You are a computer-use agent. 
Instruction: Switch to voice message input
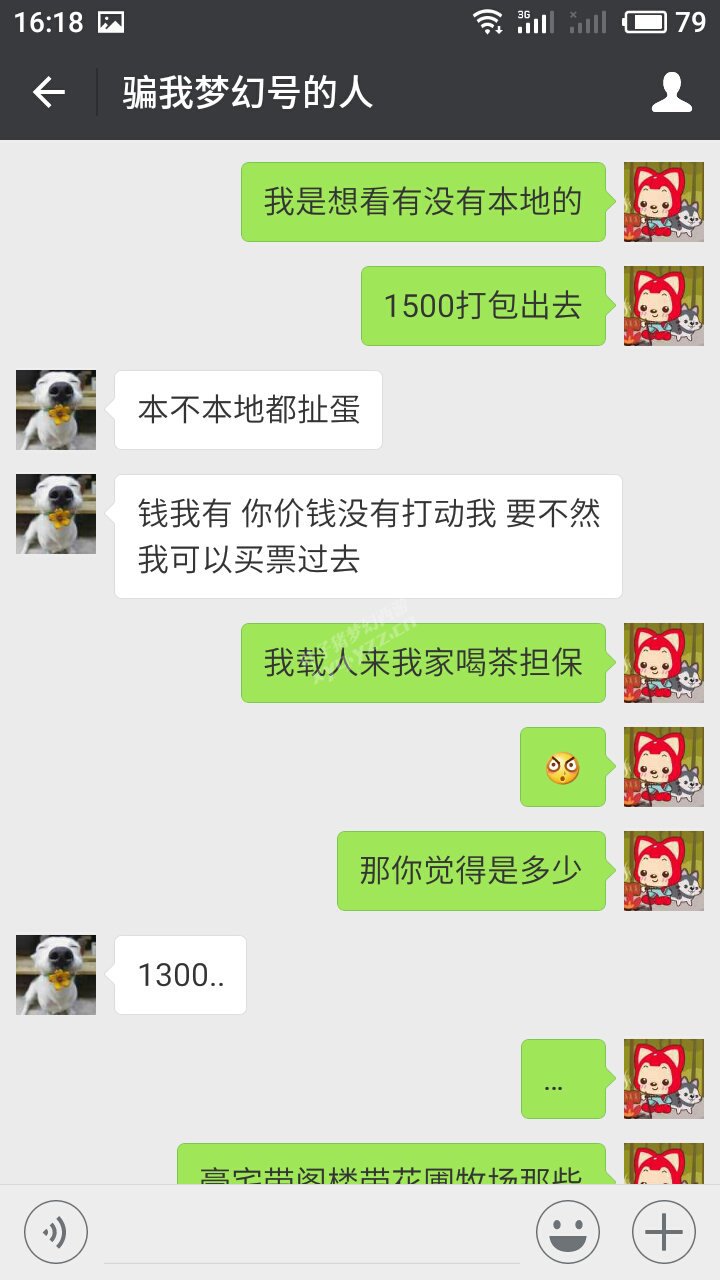[56, 1231]
